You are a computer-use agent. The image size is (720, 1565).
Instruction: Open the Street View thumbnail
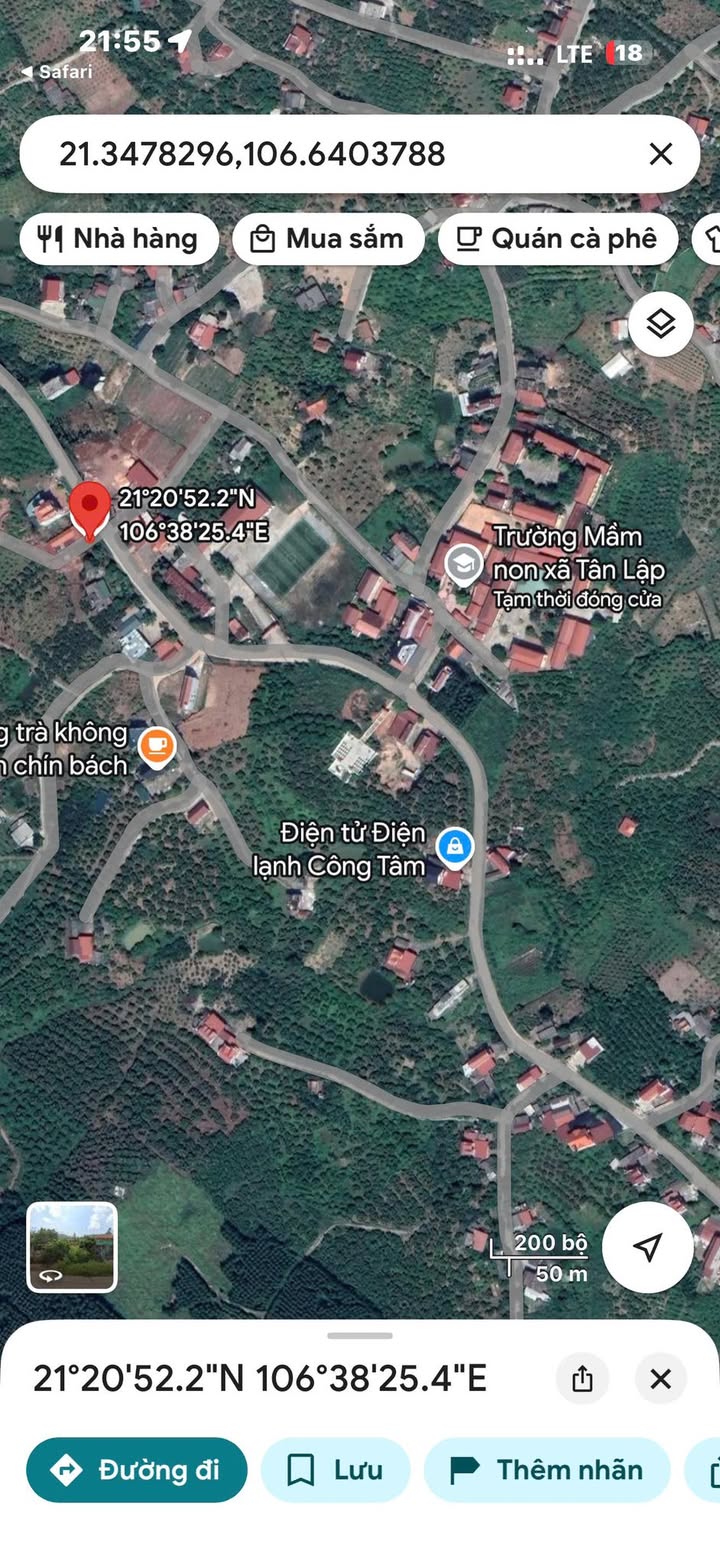[x=72, y=1247]
